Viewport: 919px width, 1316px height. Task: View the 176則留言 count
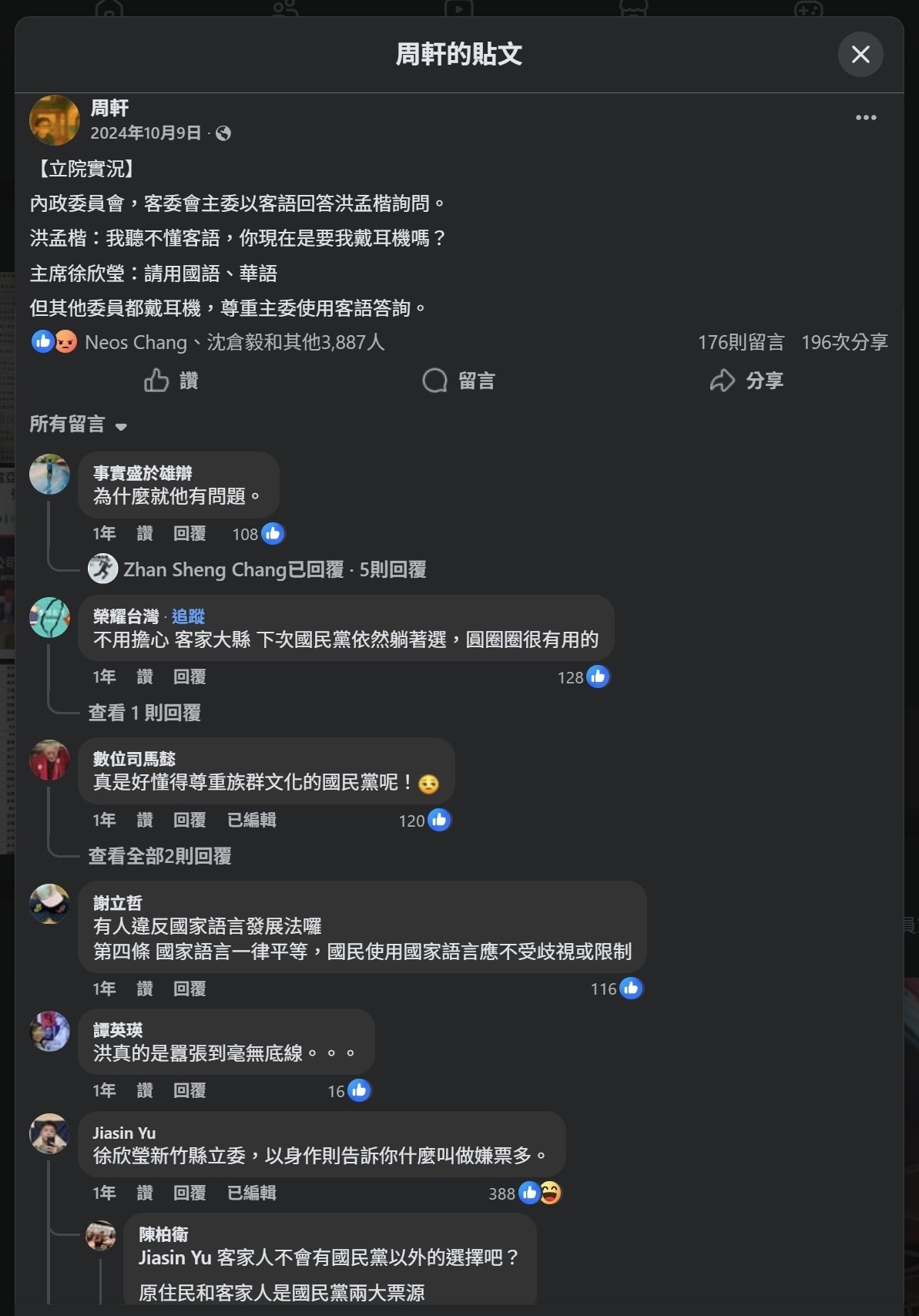point(740,342)
